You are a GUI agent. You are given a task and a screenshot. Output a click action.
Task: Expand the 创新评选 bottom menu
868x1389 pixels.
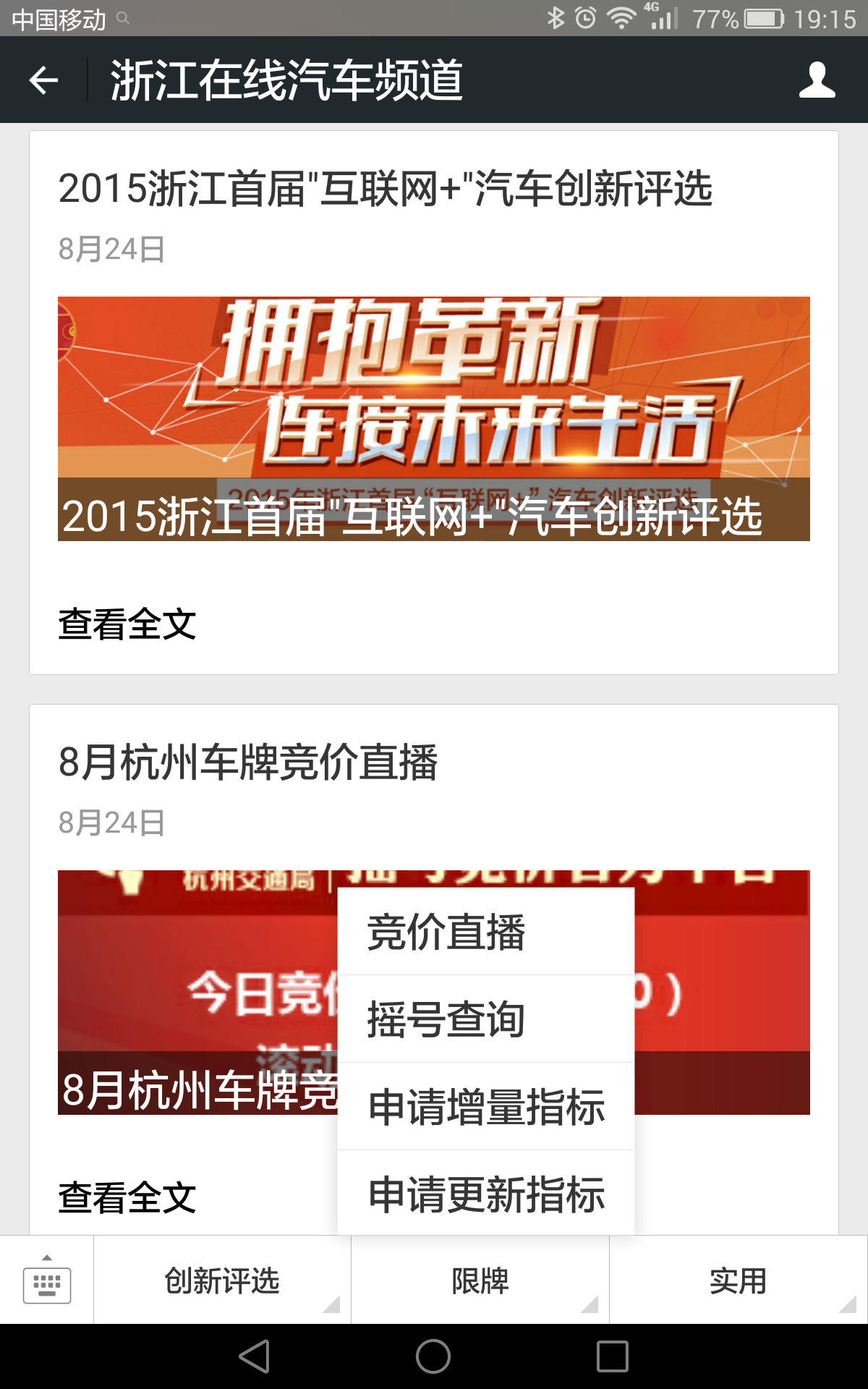[x=222, y=1280]
